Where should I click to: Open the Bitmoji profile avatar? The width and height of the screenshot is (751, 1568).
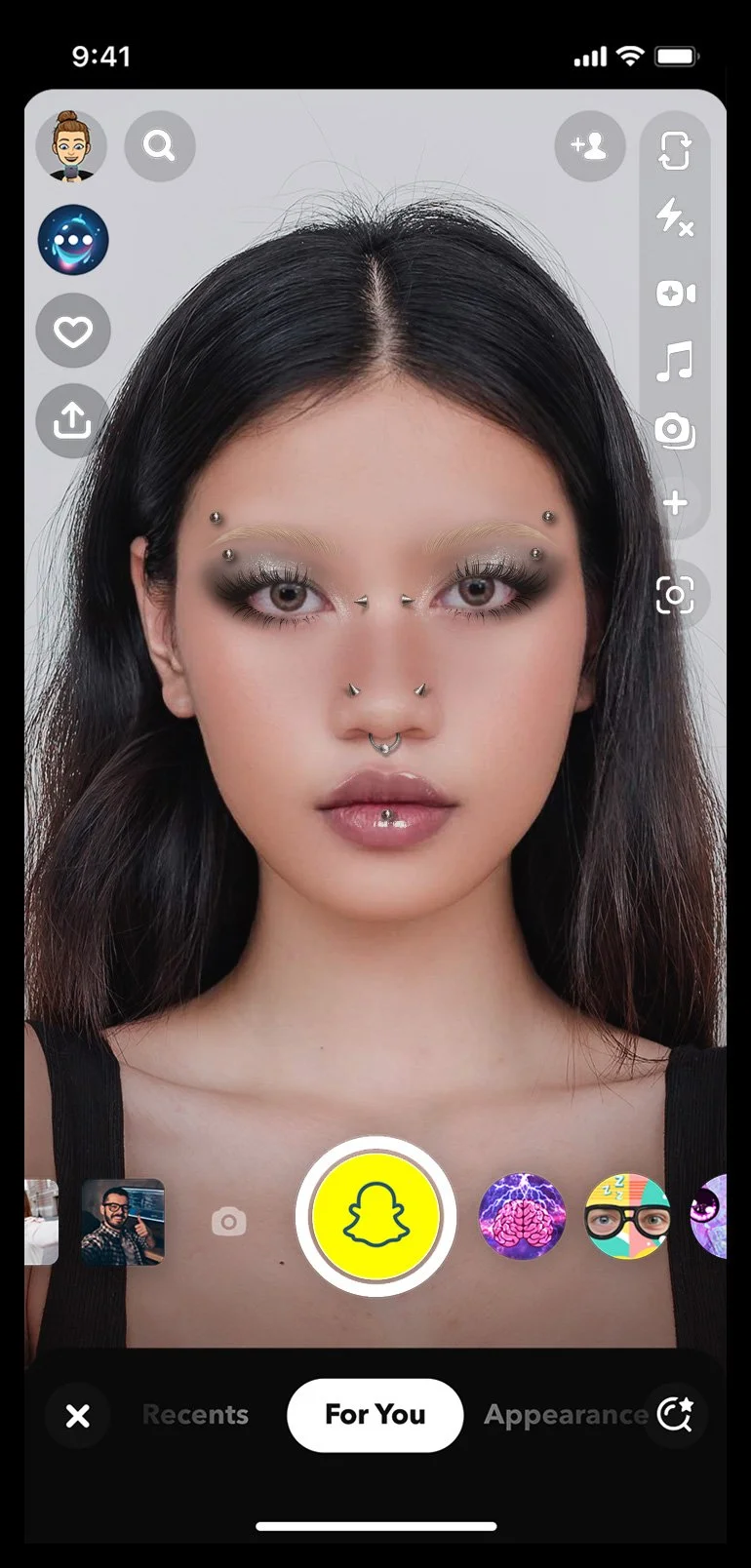pyautogui.click(x=71, y=145)
